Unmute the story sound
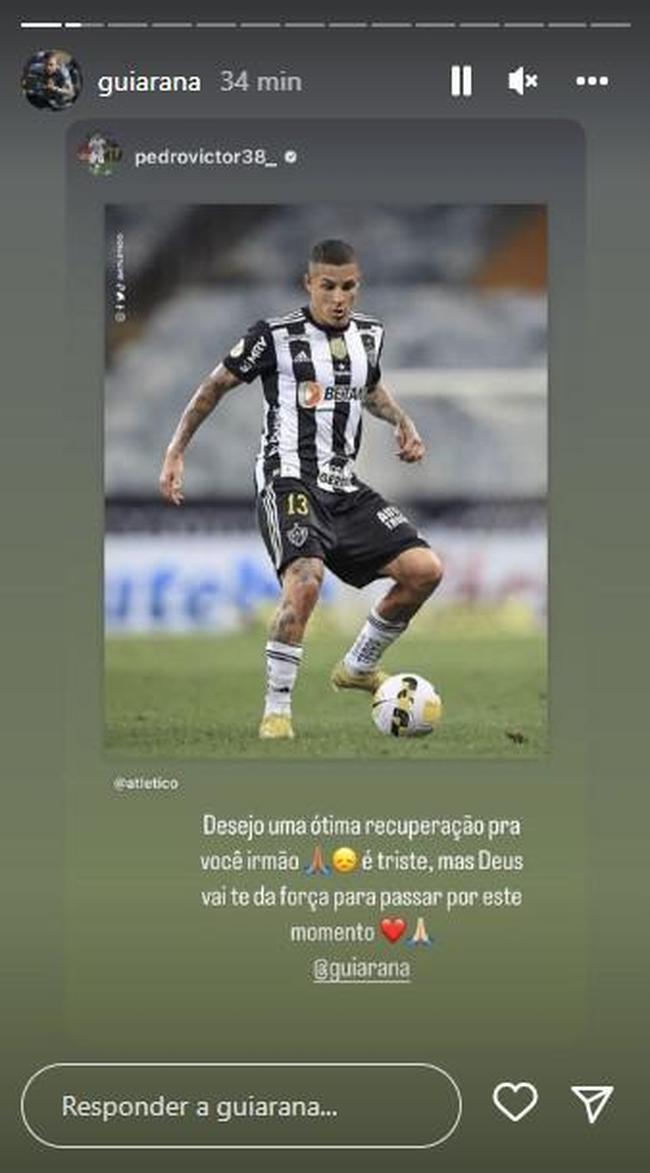This screenshot has width=650, height=1173. point(523,81)
